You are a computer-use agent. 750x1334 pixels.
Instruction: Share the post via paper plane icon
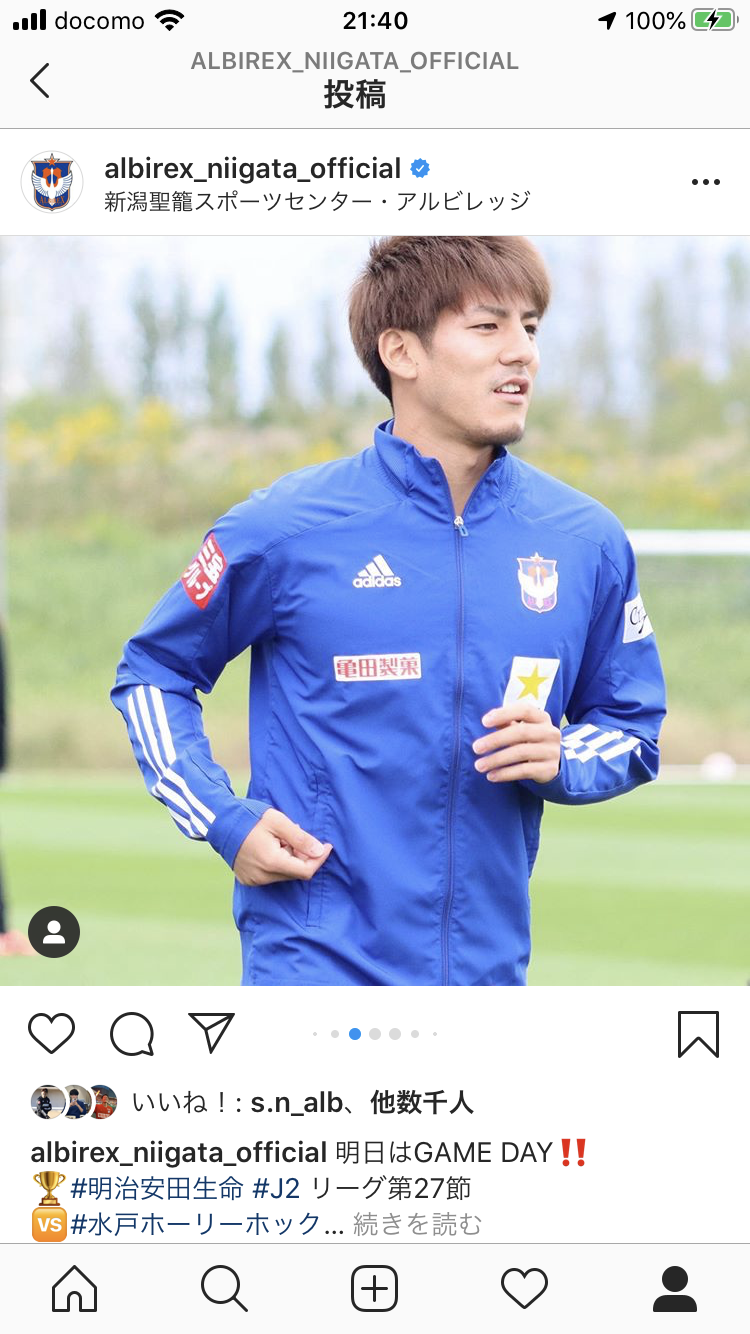211,1033
